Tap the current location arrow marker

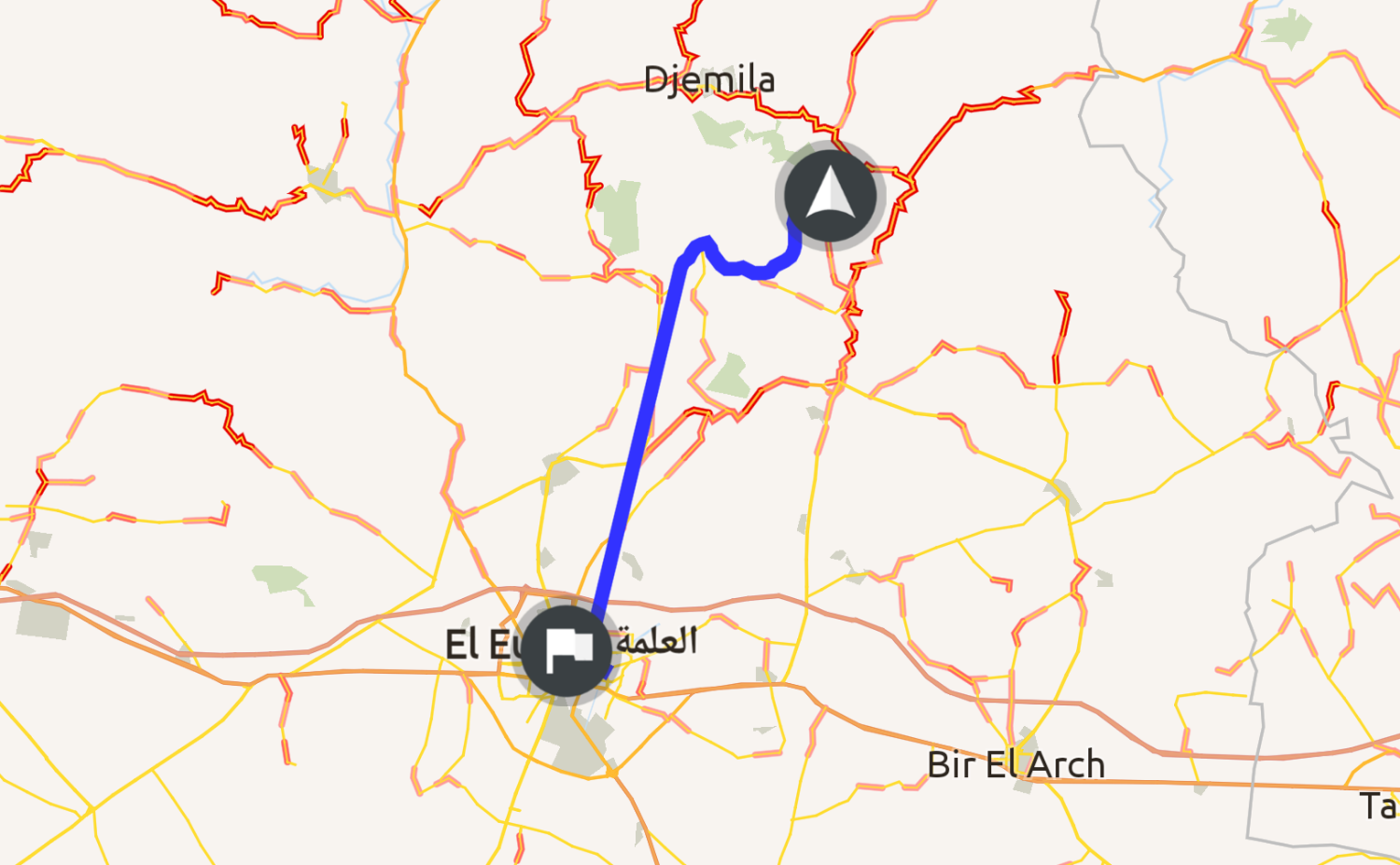828,196
